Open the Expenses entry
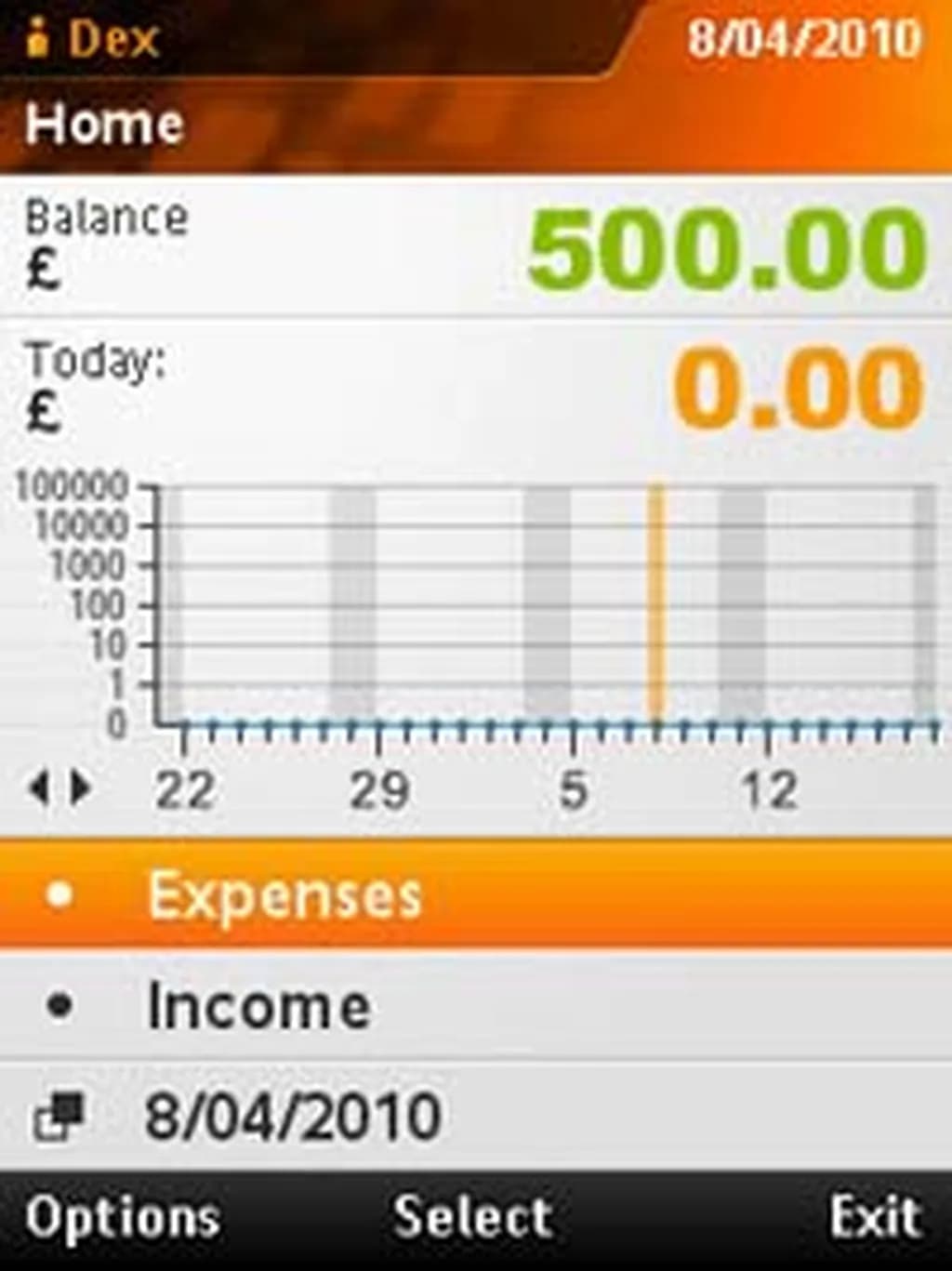 coord(284,894)
